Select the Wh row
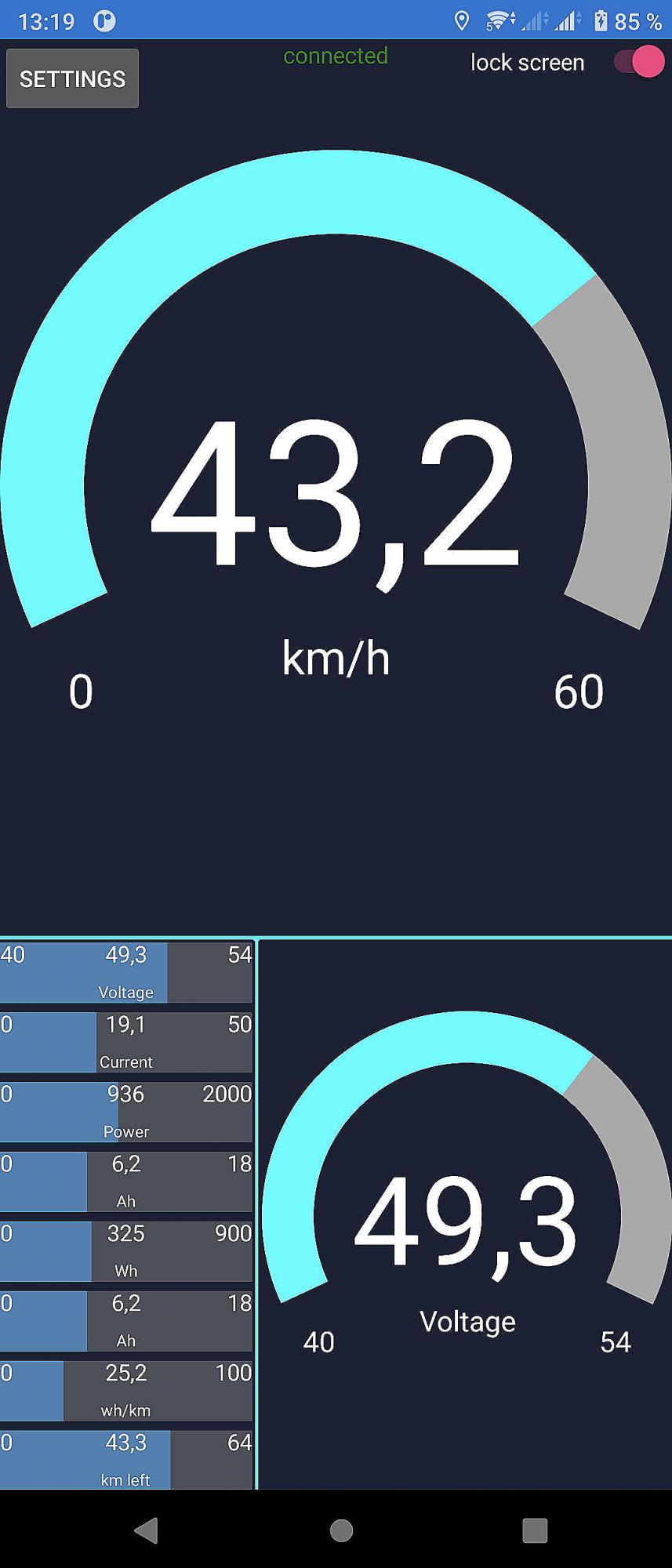This screenshot has height=1568, width=672. coord(125,1251)
